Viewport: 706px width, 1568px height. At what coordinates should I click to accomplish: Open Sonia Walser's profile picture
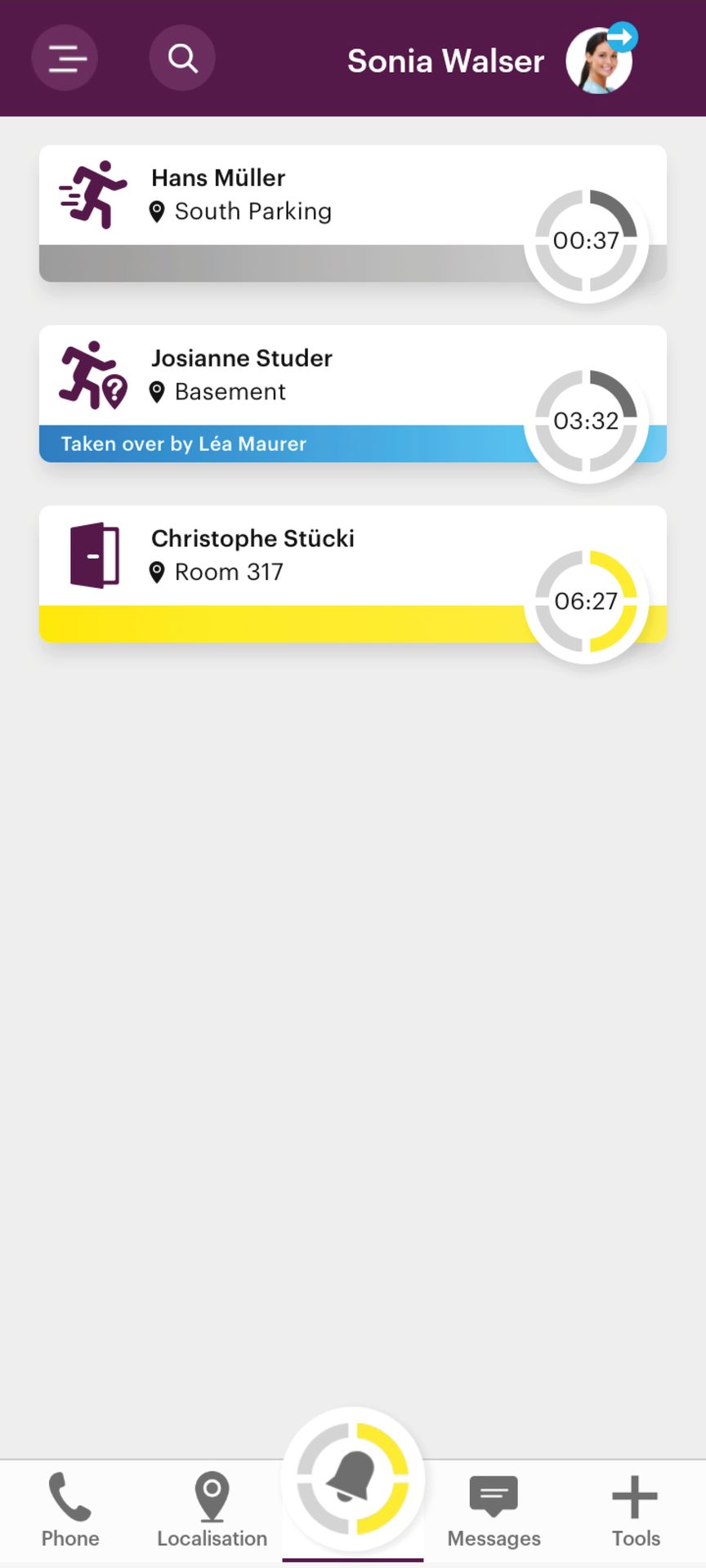[x=600, y=60]
